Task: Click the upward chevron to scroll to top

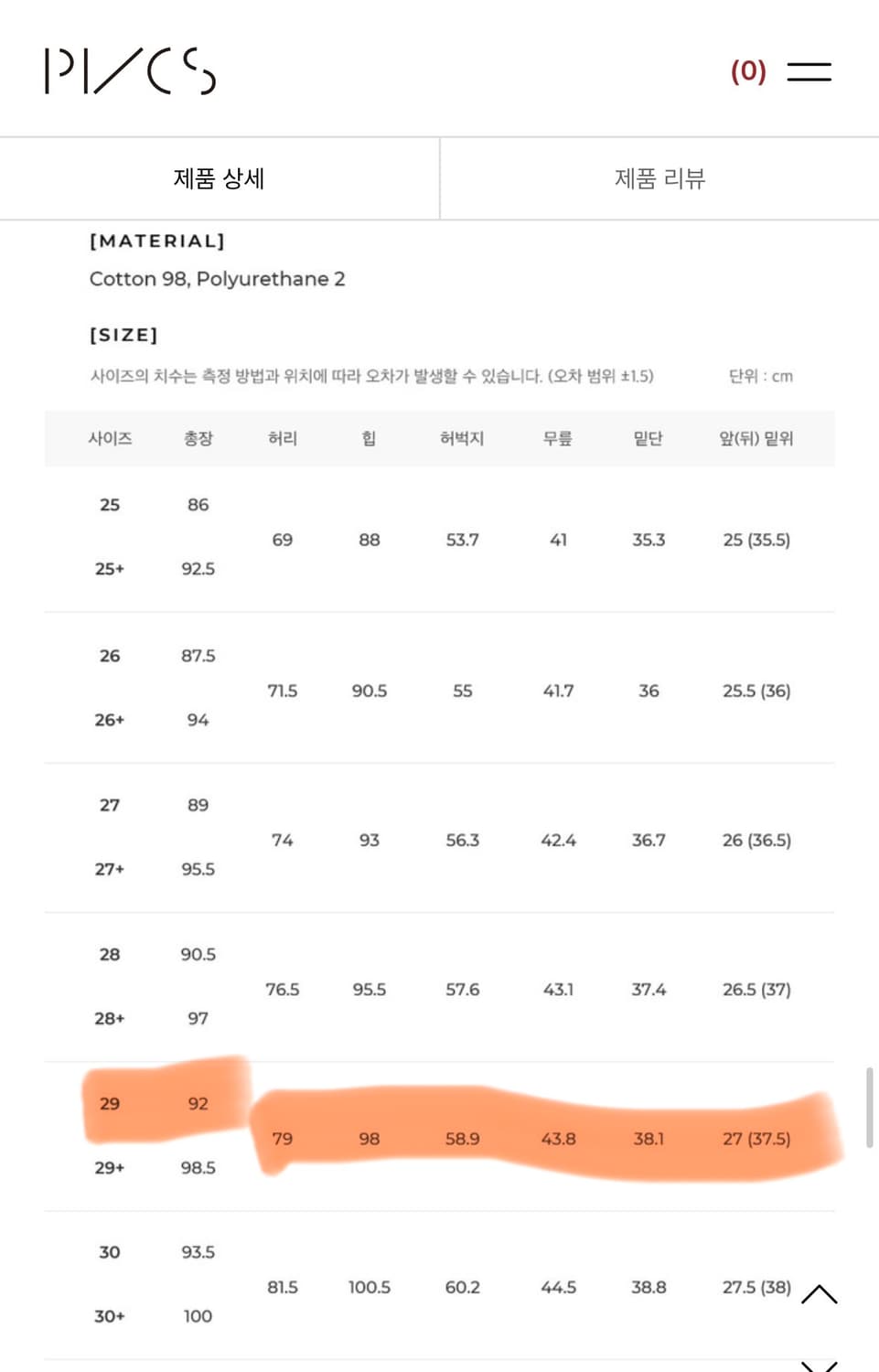Action: click(x=820, y=1295)
